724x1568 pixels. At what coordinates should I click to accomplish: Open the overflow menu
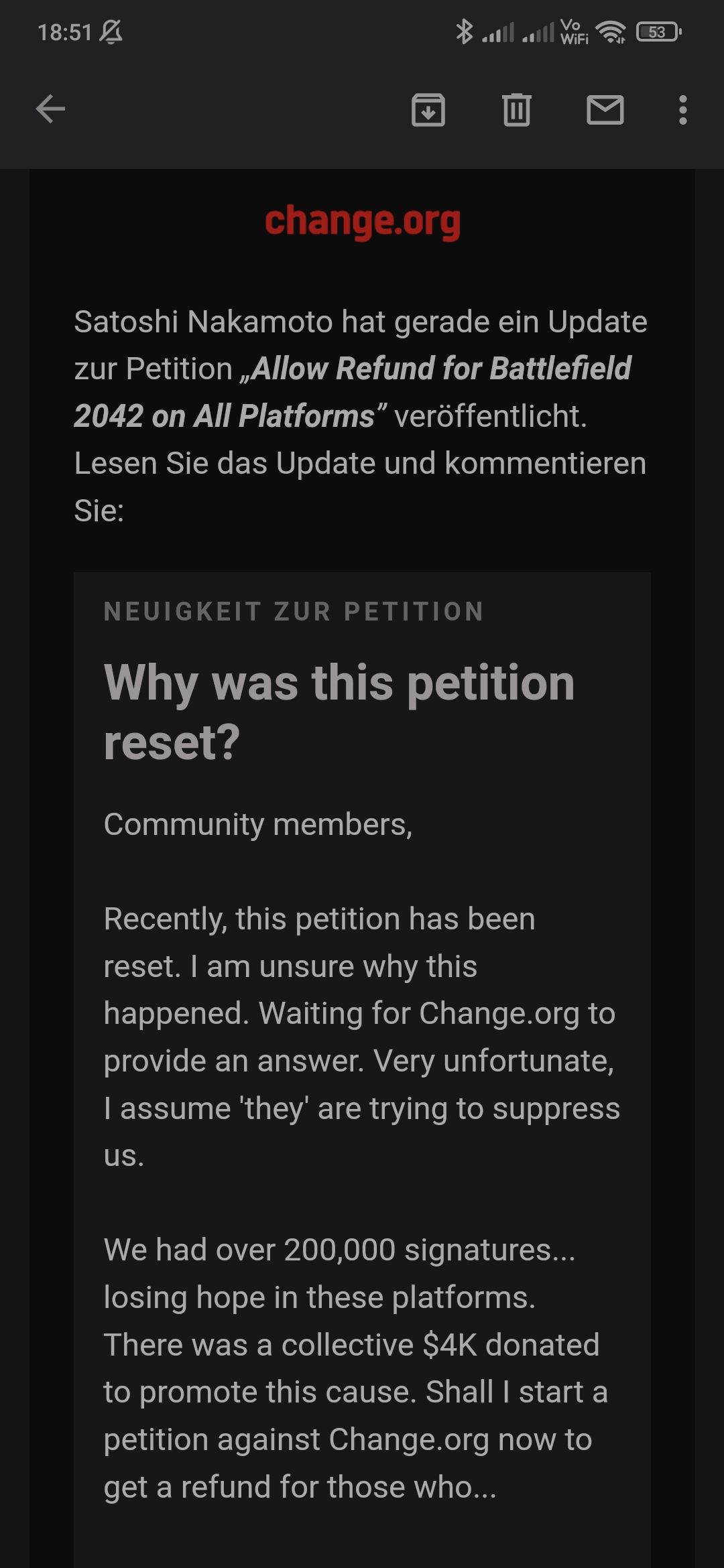tap(682, 110)
